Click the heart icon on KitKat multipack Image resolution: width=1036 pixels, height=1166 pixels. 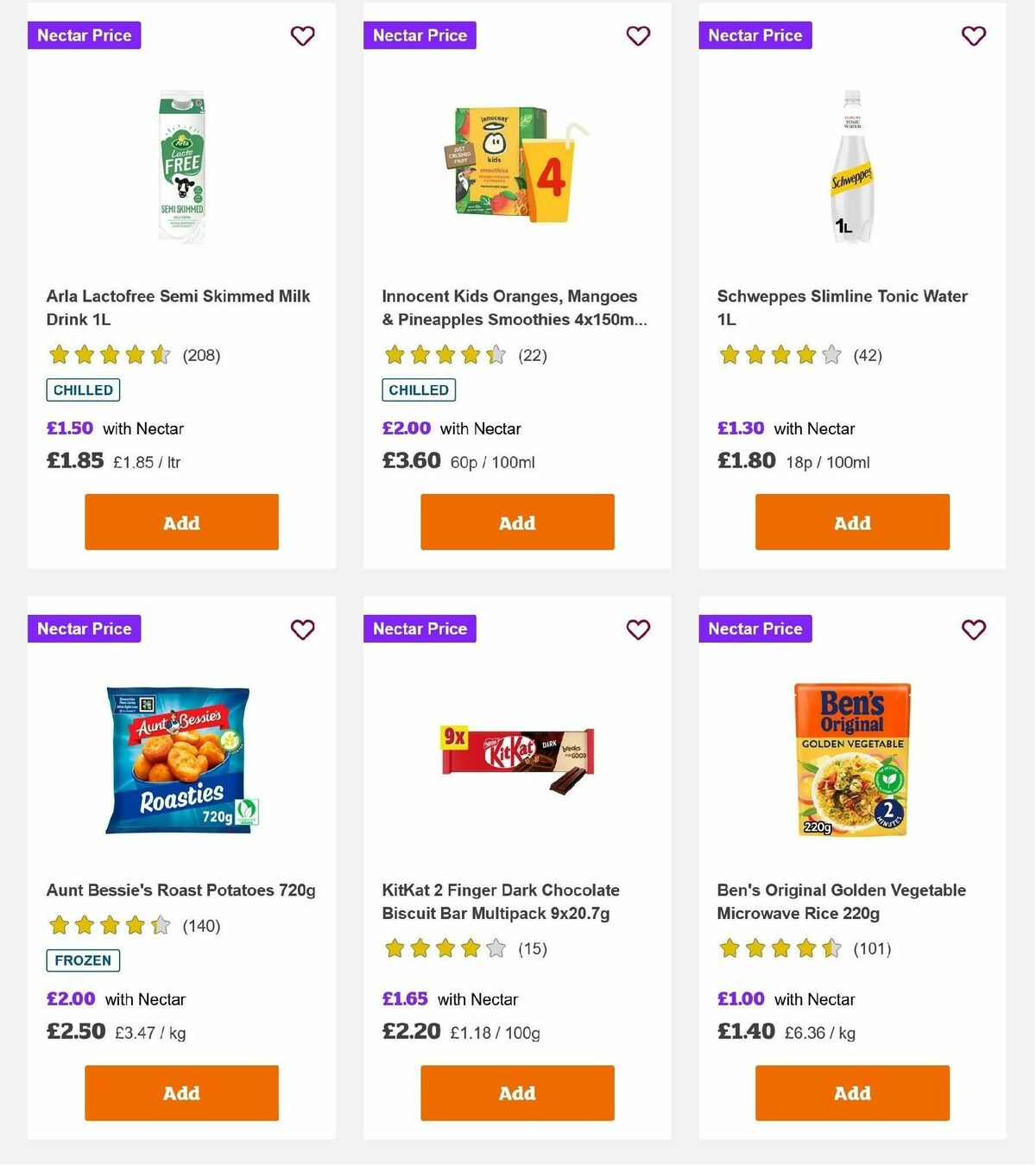tap(638, 630)
